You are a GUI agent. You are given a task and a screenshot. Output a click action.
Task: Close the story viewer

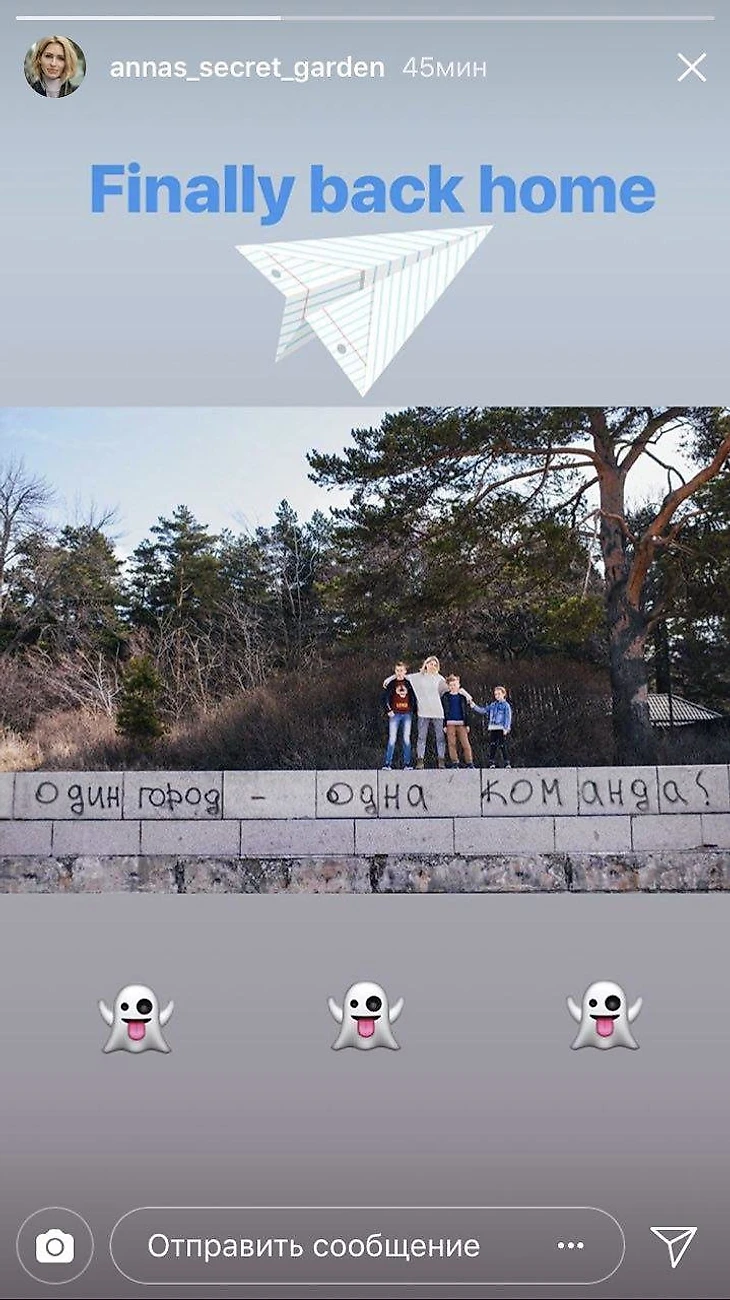click(691, 68)
